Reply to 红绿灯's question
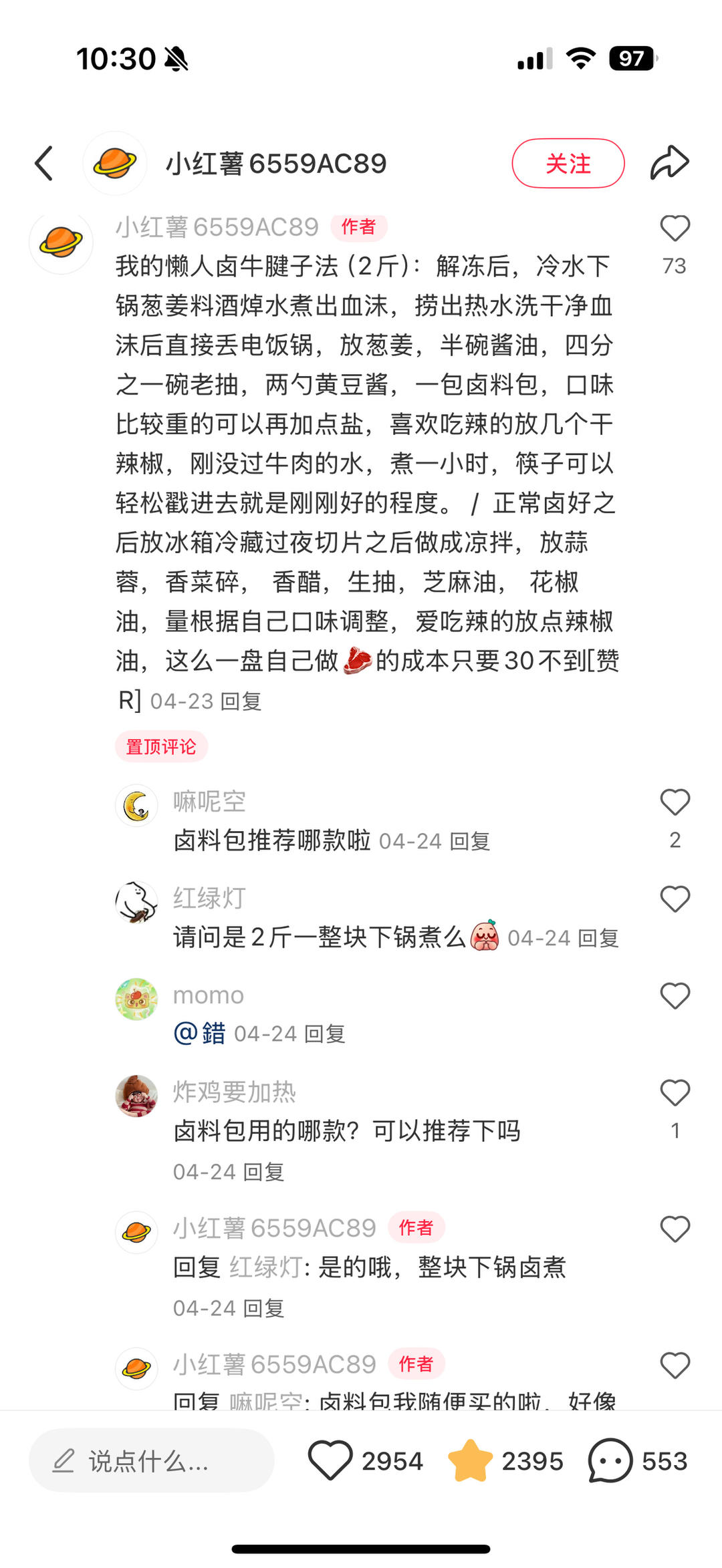Screen dimensions: 722x1568 (598, 938)
